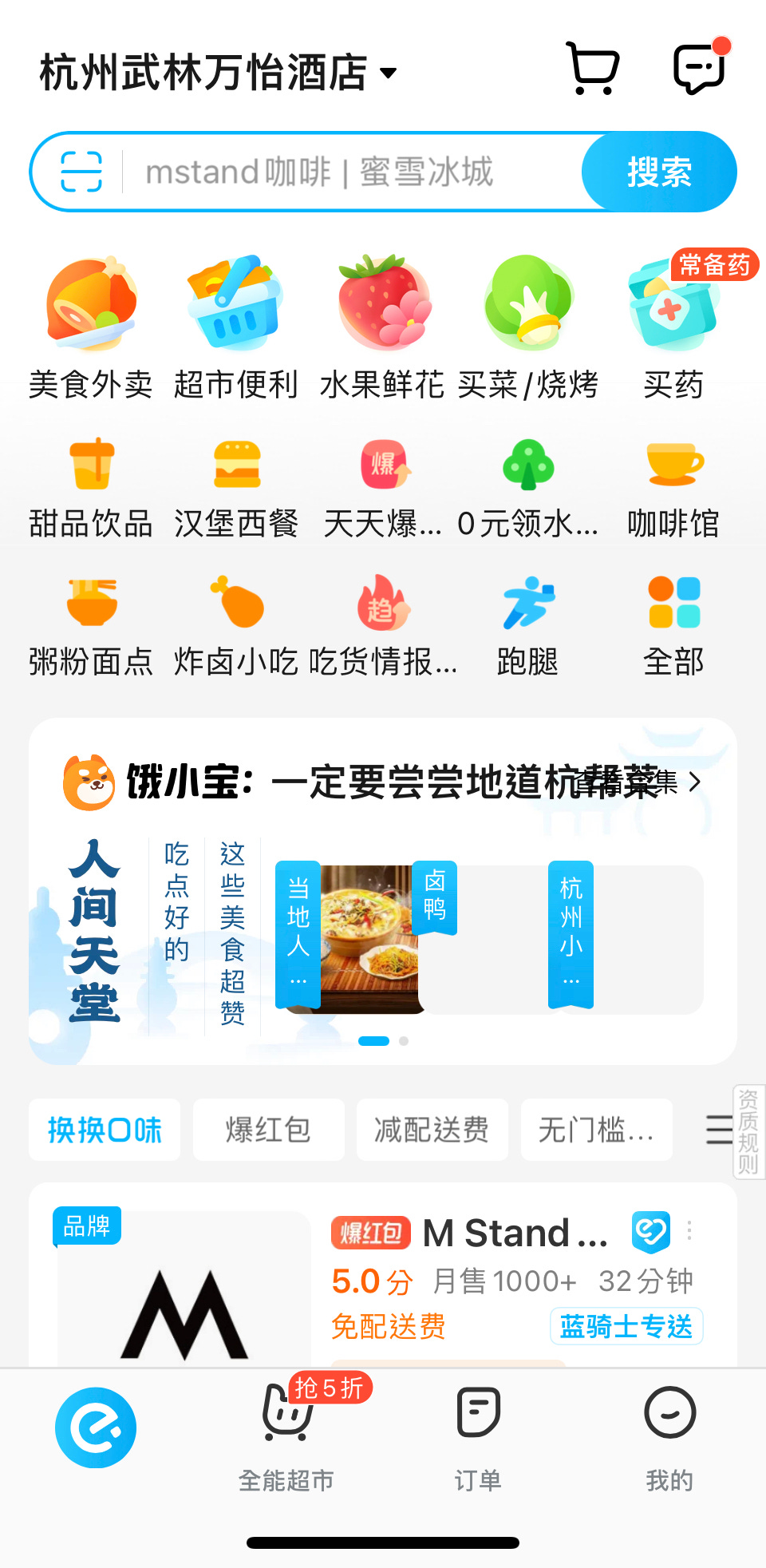Apply the 减配送费 filter
The height and width of the screenshot is (1568, 766).
coord(432,1130)
